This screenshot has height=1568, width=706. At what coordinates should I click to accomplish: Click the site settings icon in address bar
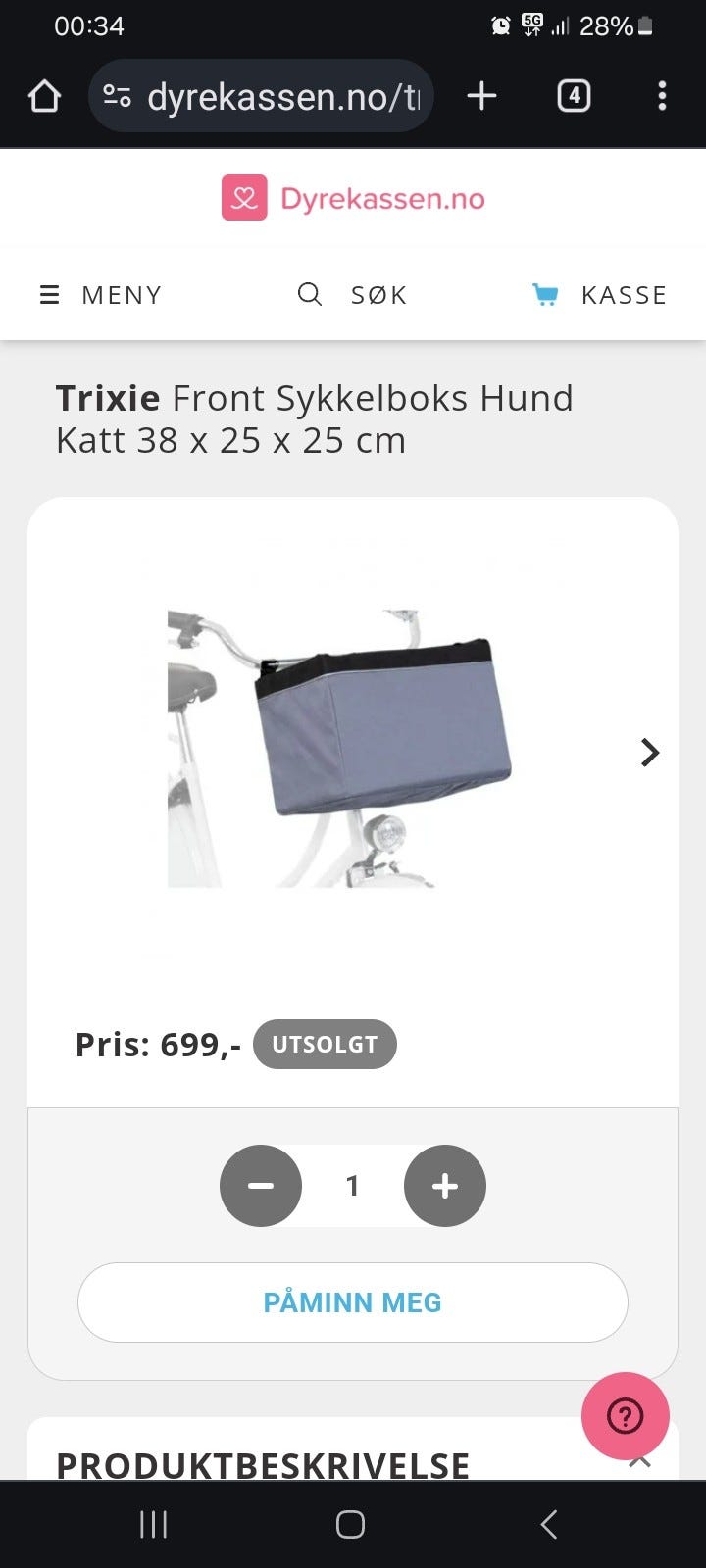coord(117,95)
